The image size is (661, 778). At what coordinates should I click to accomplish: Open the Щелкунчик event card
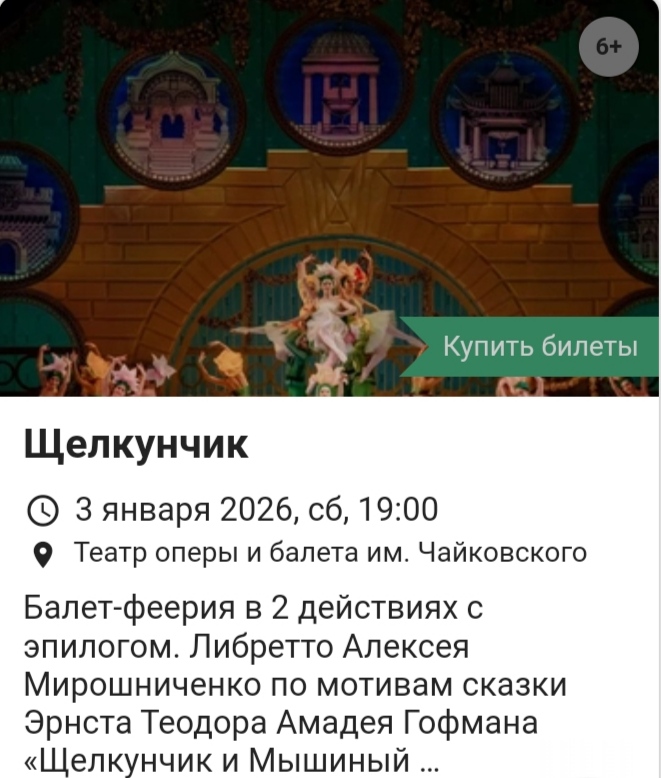click(x=136, y=444)
